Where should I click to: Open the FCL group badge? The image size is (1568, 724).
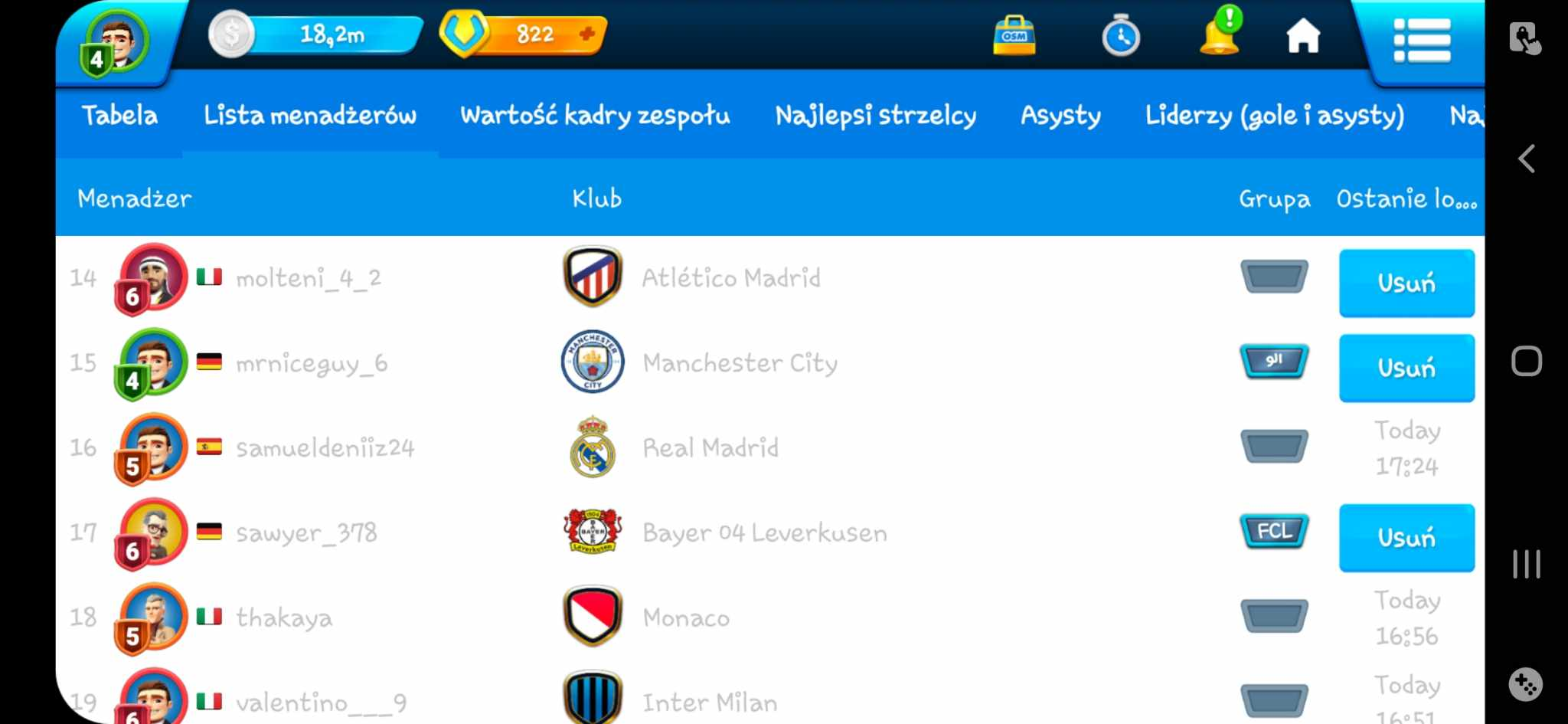pos(1274,531)
